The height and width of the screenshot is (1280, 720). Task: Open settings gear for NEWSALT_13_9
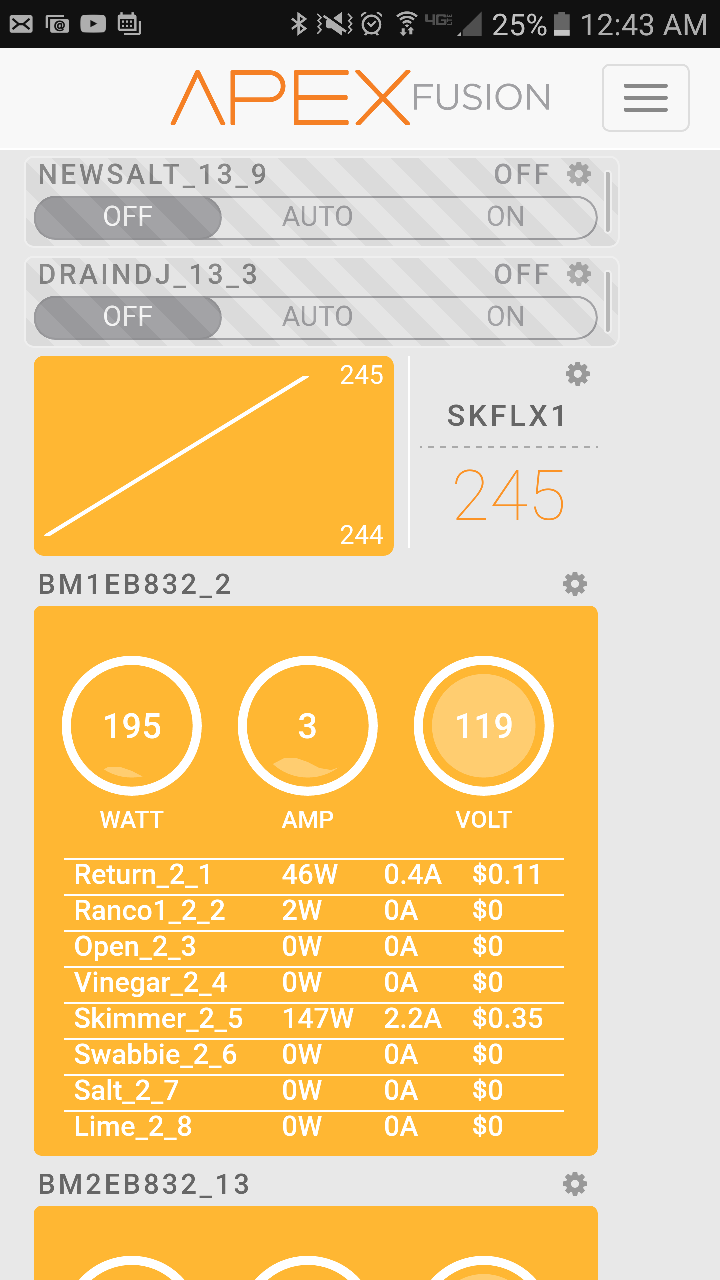click(579, 174)
